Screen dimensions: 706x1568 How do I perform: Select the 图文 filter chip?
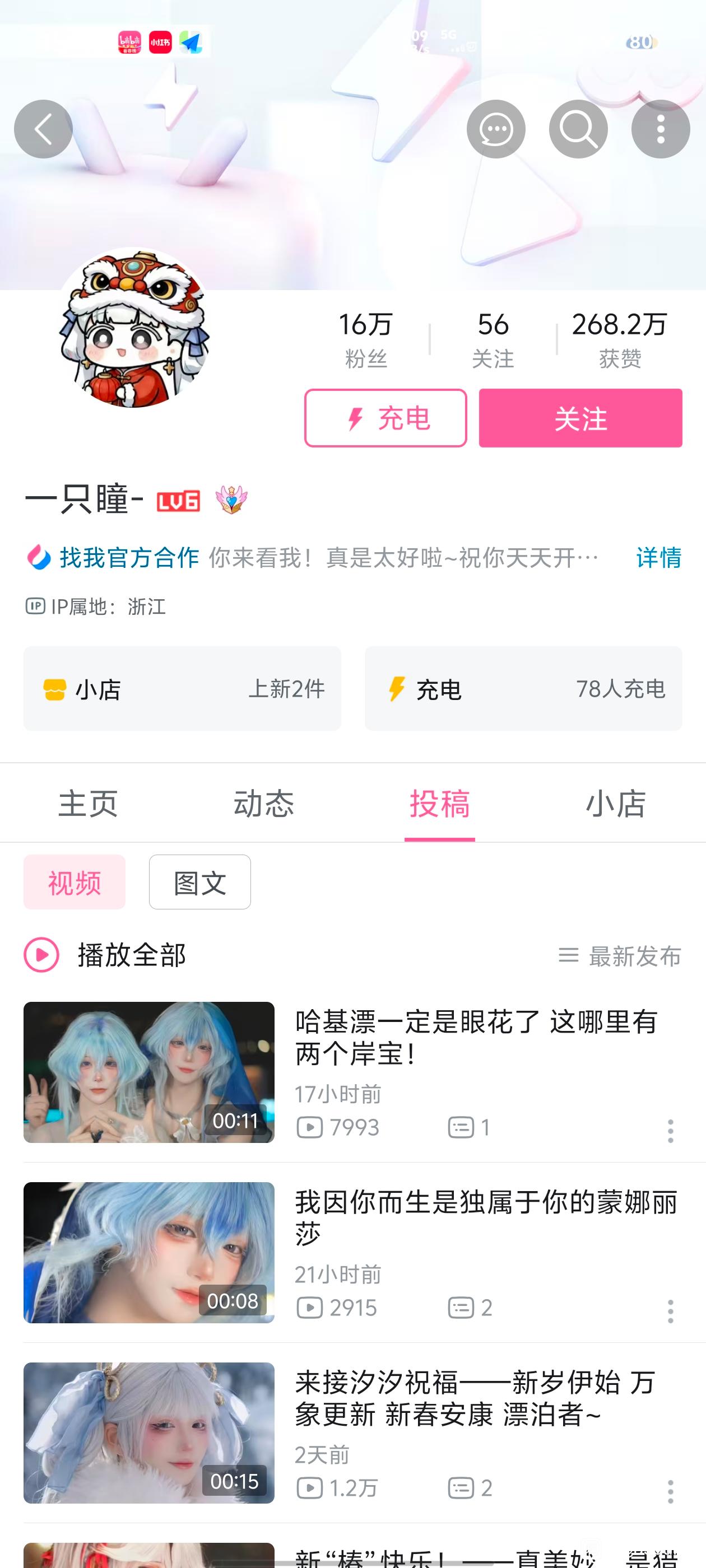200,882
